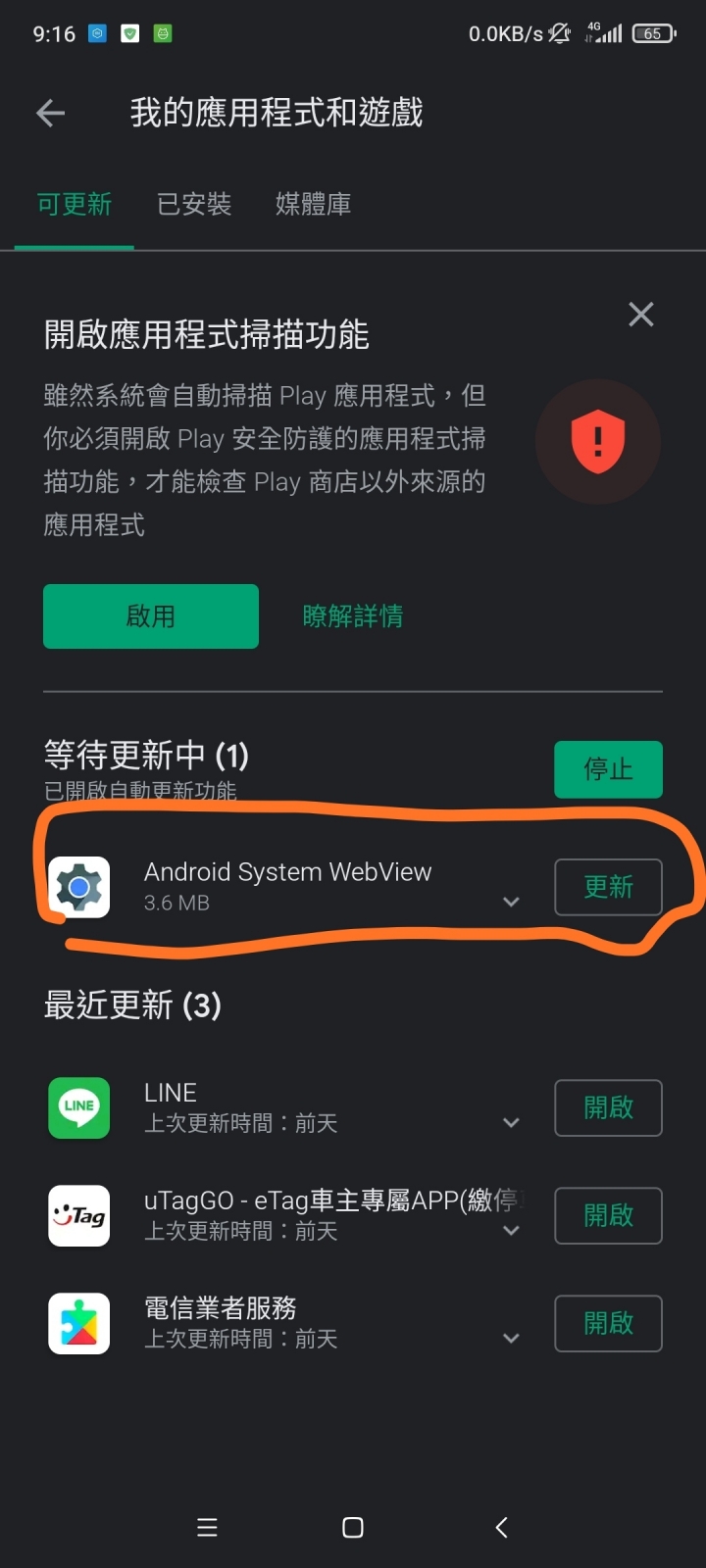Select the 可更新 tab
The width and height of the screenshot is (706, 1568).
click(75, 204)
